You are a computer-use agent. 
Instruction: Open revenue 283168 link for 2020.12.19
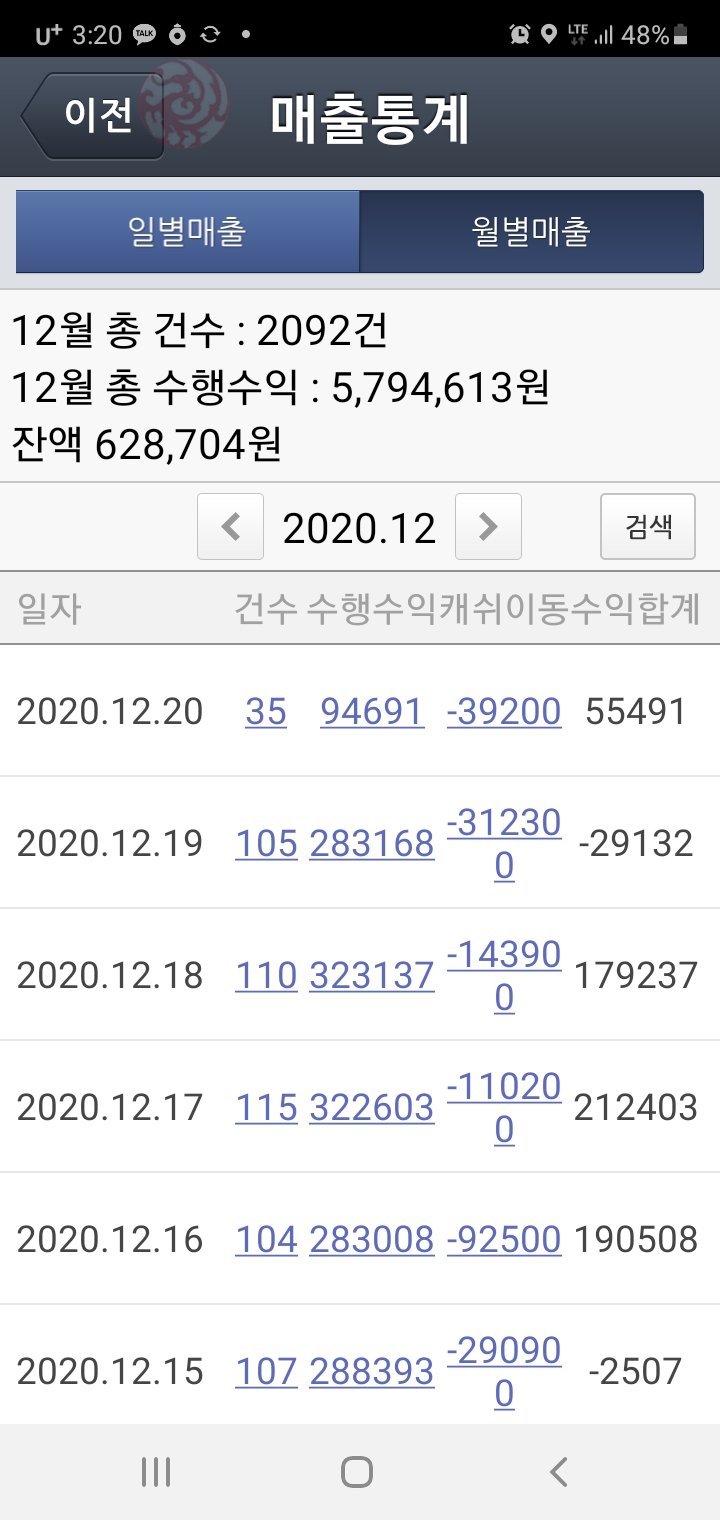[372, 844]
